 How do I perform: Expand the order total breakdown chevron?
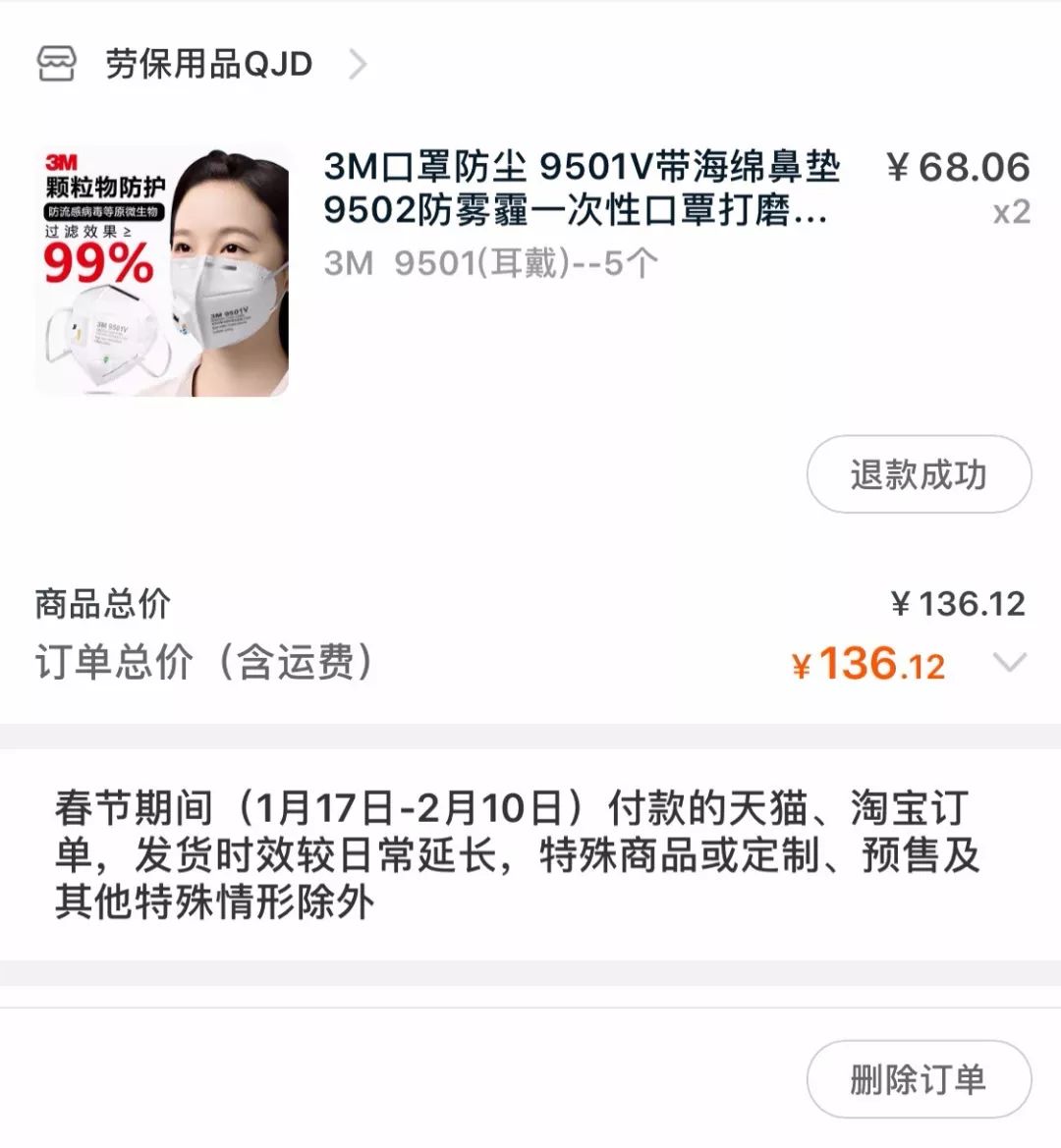pos(1011,662)
